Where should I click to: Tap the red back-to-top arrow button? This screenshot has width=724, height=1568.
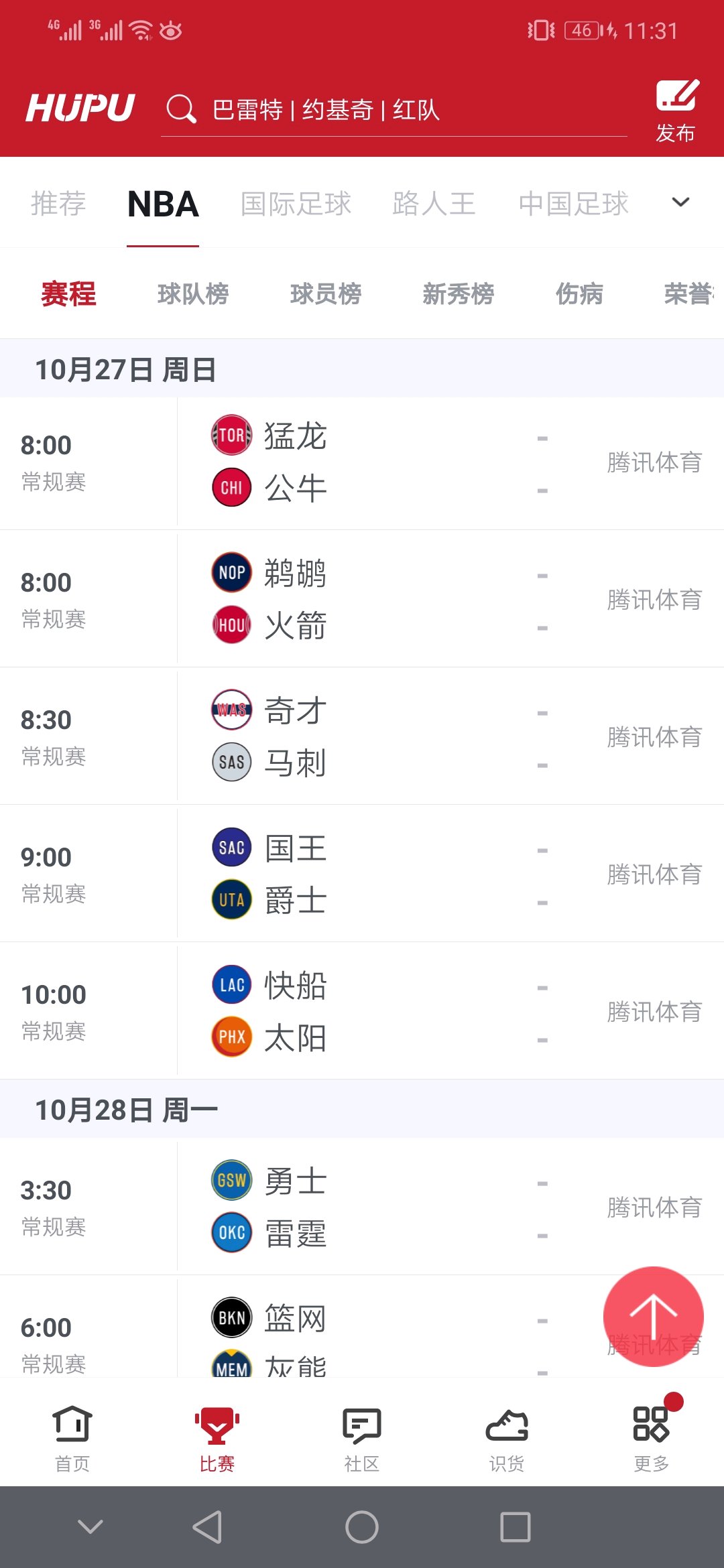coord(653,1316)
